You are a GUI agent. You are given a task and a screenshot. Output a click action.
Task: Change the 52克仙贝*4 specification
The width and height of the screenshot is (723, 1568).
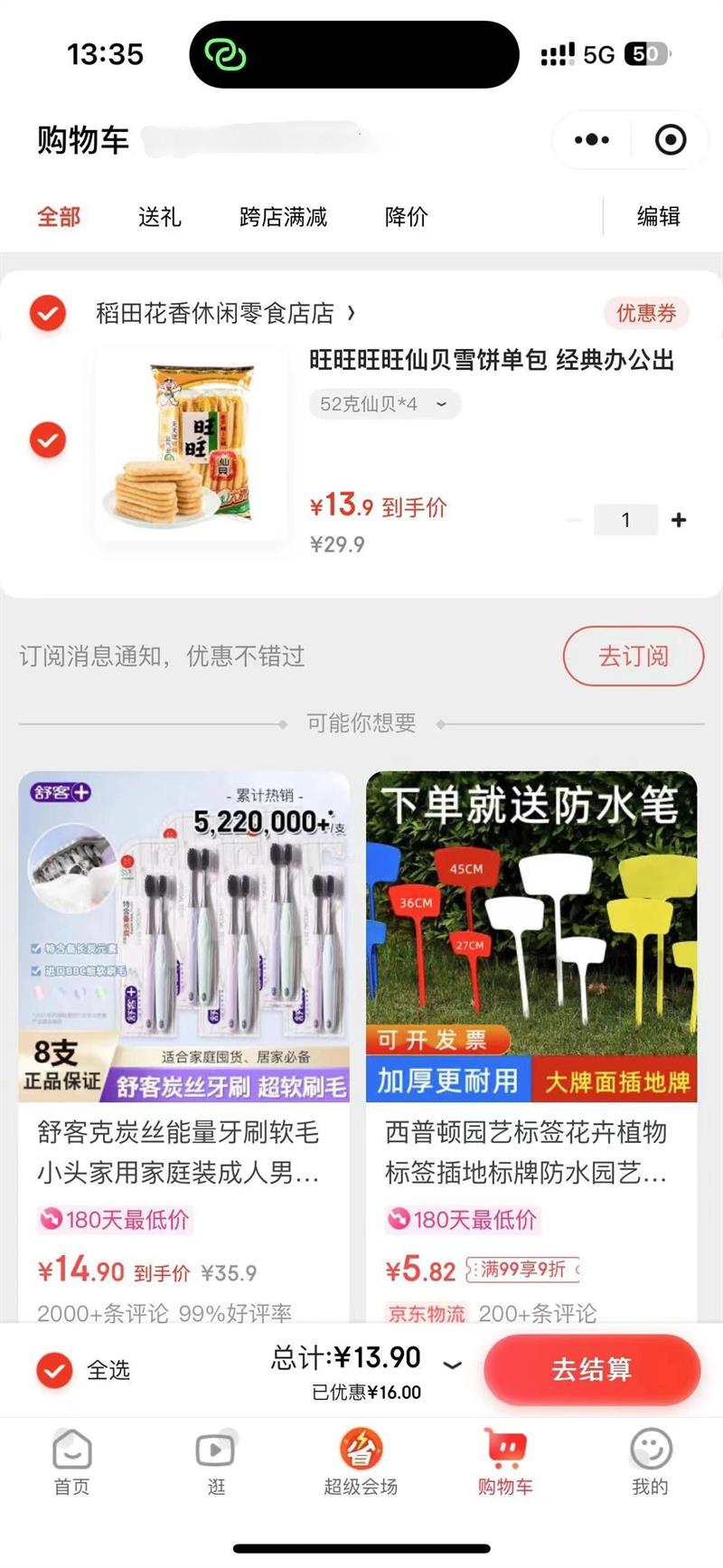click(384, 404)
